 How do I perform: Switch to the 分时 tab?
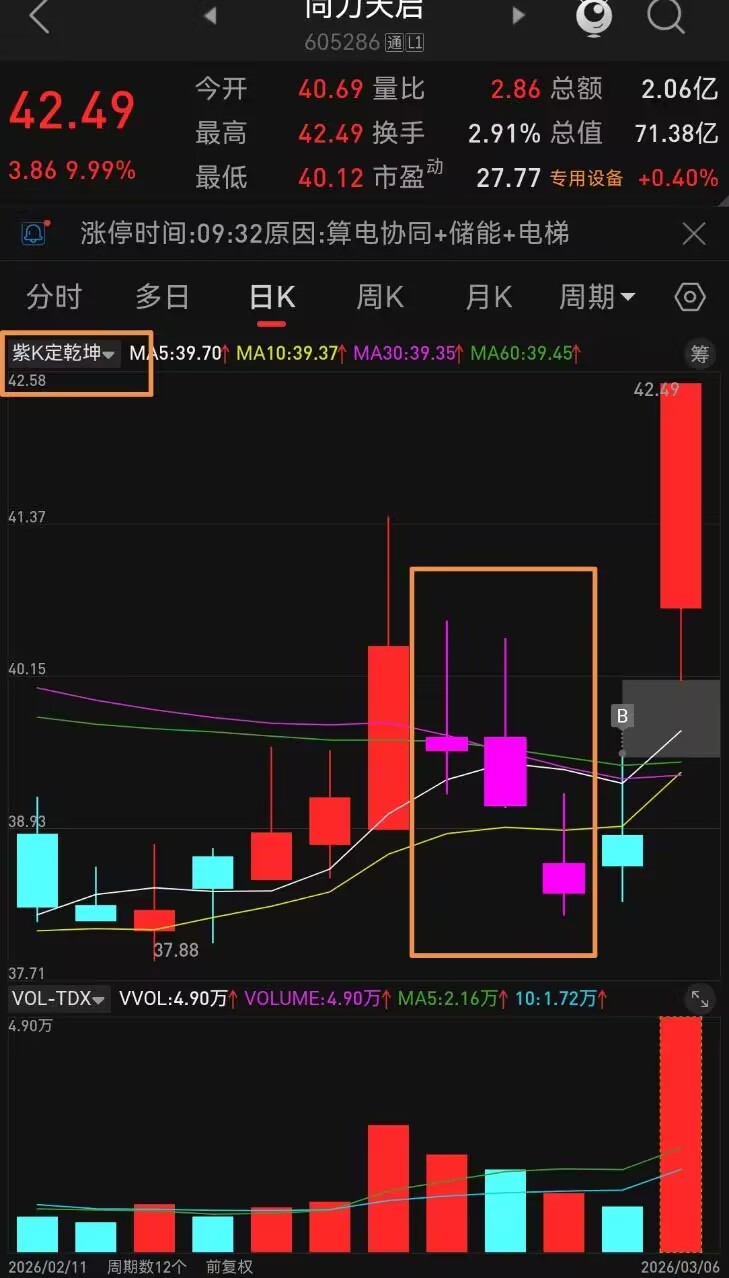55,296
